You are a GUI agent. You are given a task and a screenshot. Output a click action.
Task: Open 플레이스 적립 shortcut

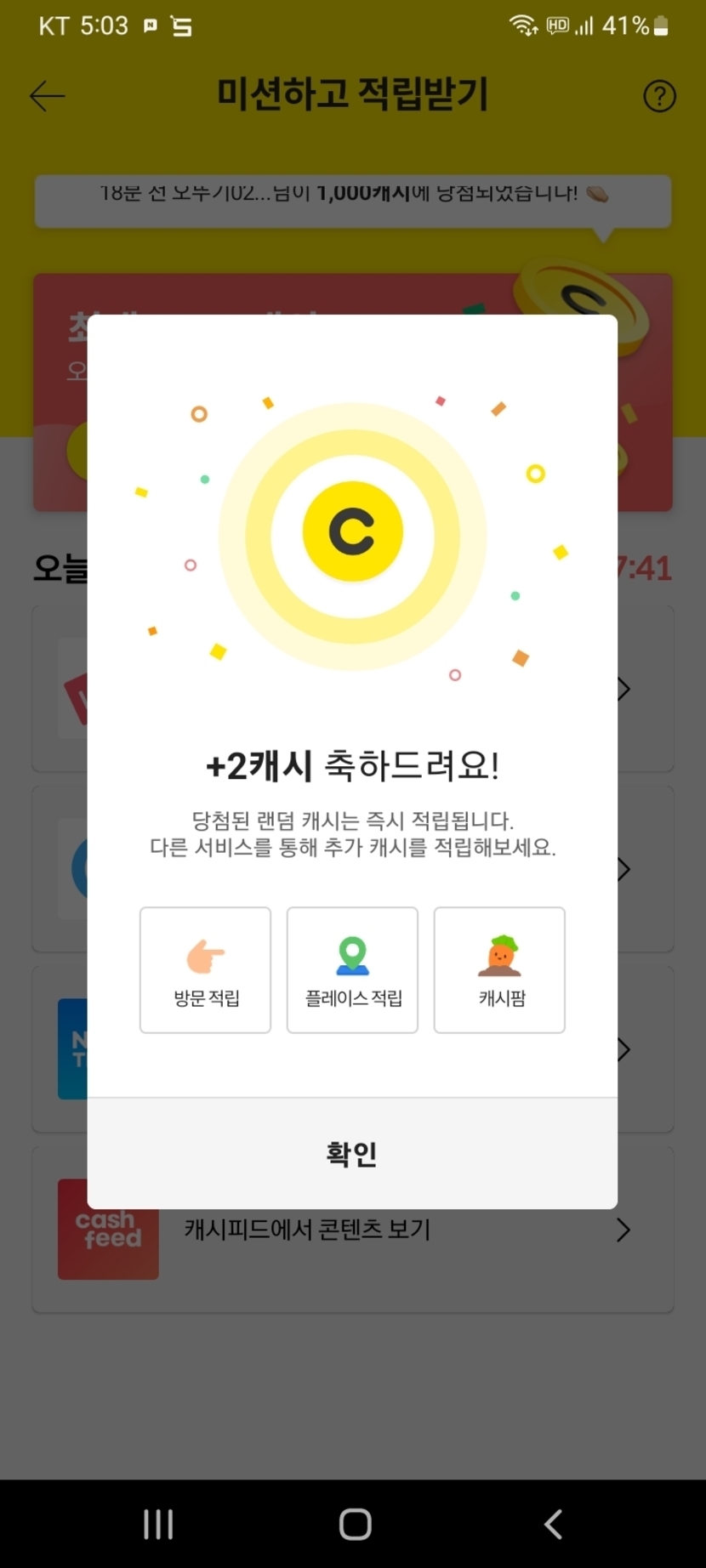(352, 970)
